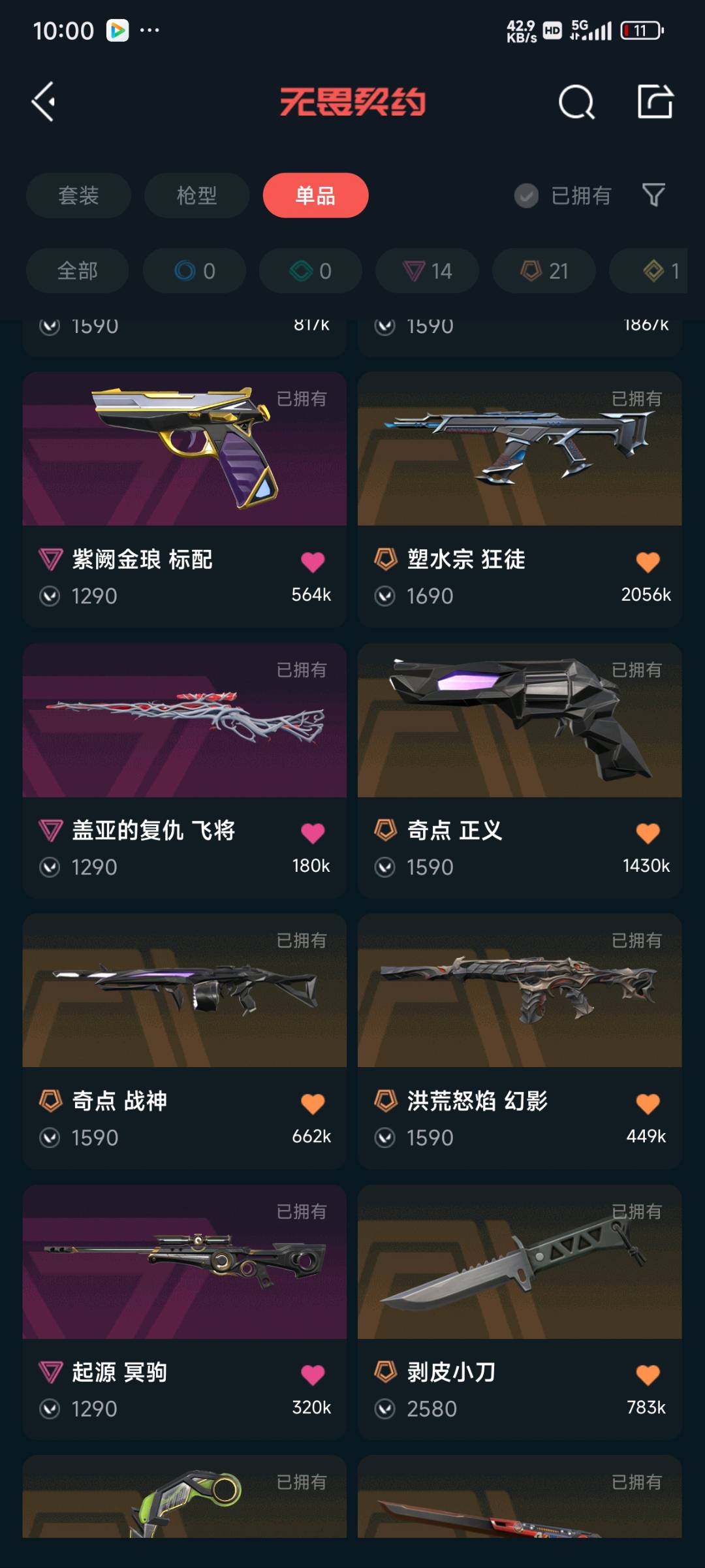The width and height of the screenshot is (705, 1568).
Task: Switch to the 枪型 tab
Action: (x=196, y=195)
